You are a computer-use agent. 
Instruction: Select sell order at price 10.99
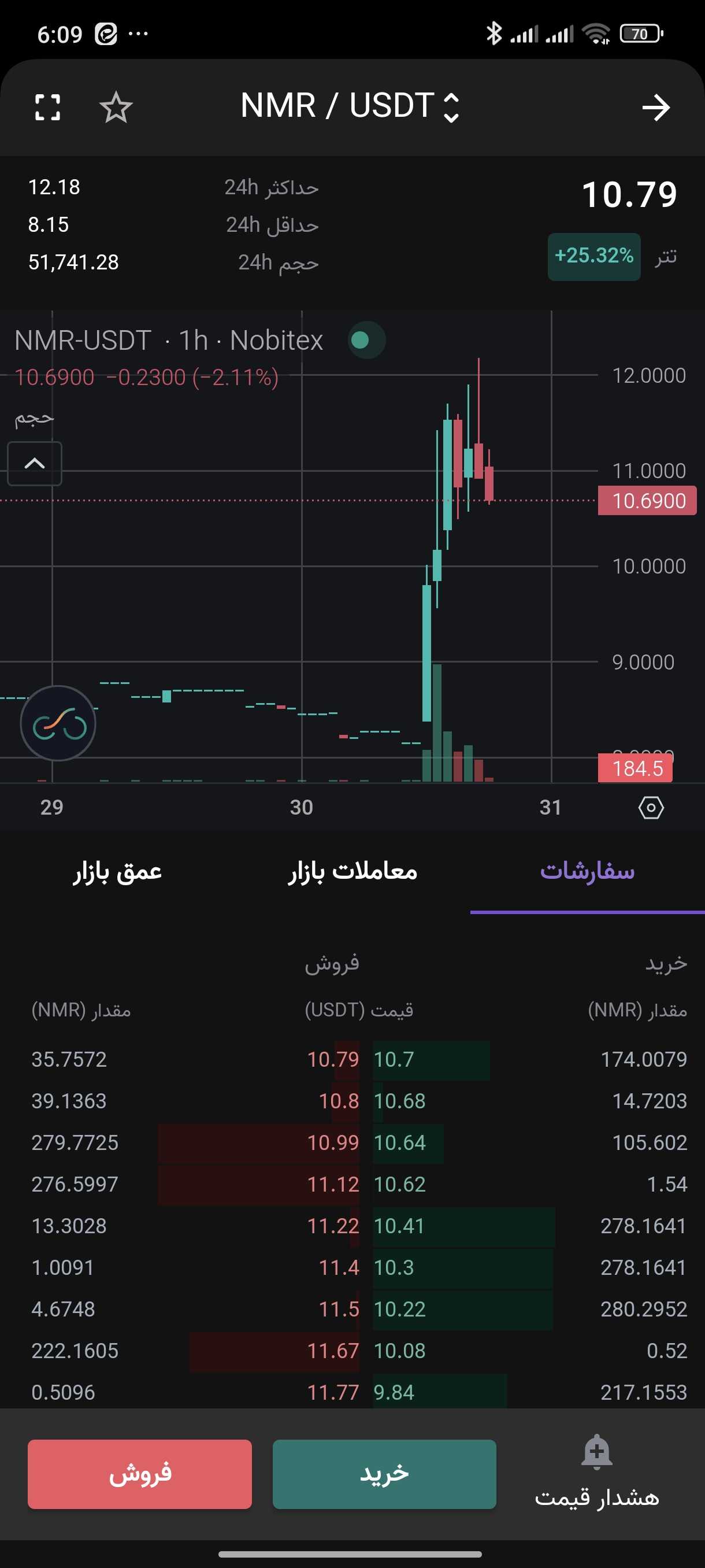tap(195, 1143)
